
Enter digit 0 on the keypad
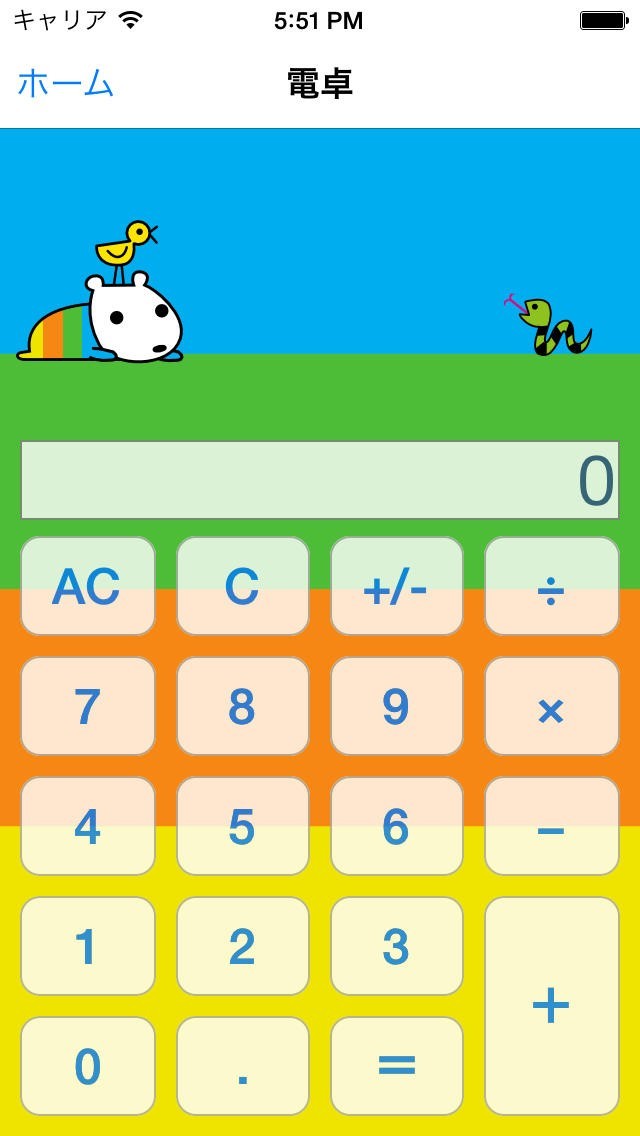88,1066
